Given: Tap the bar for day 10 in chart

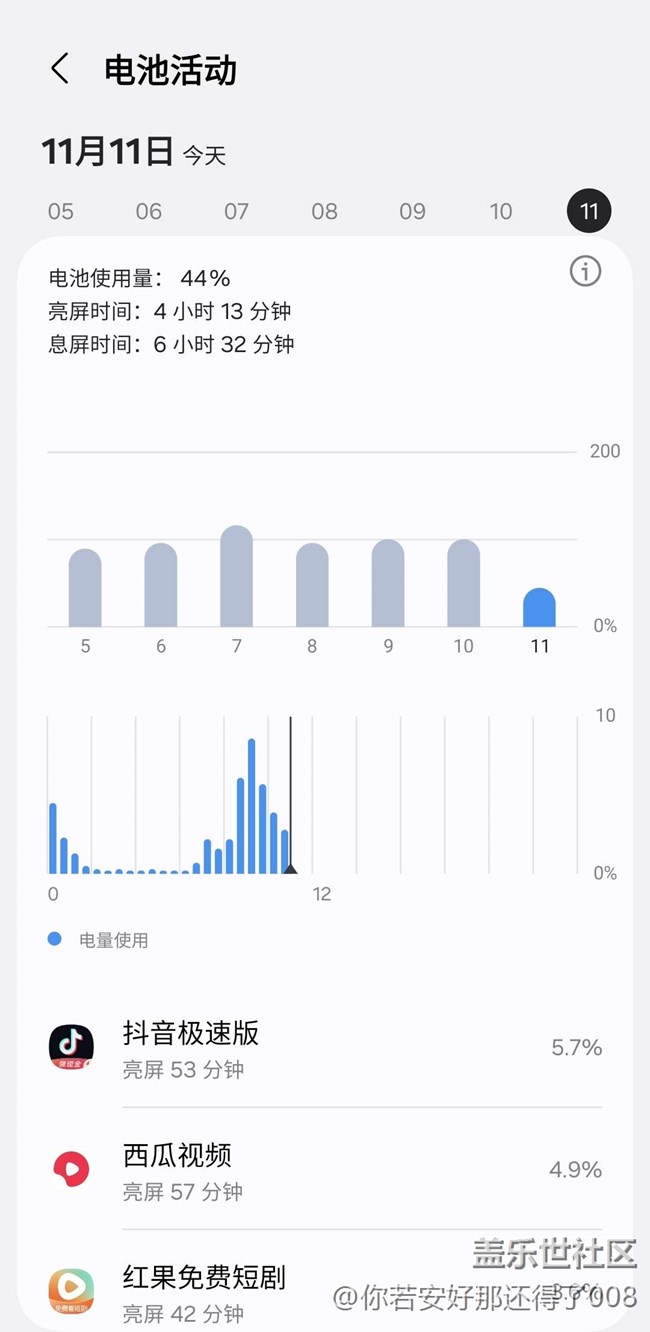Looking at the screenshot, I should click(463, 585).
